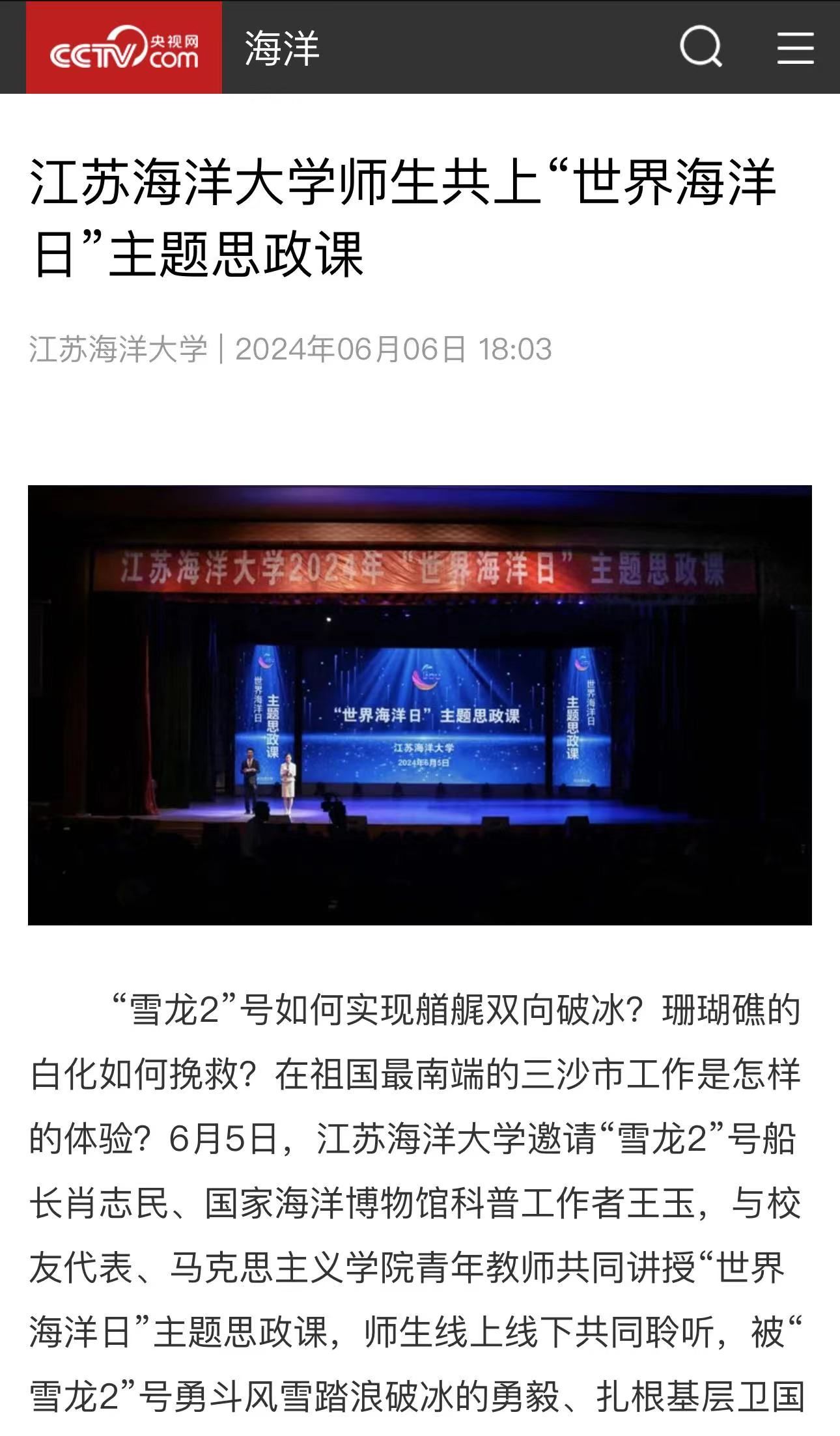The image size is (840, 1436).
Task: Open the 海洋 channel section
Action: pos(282,48)
